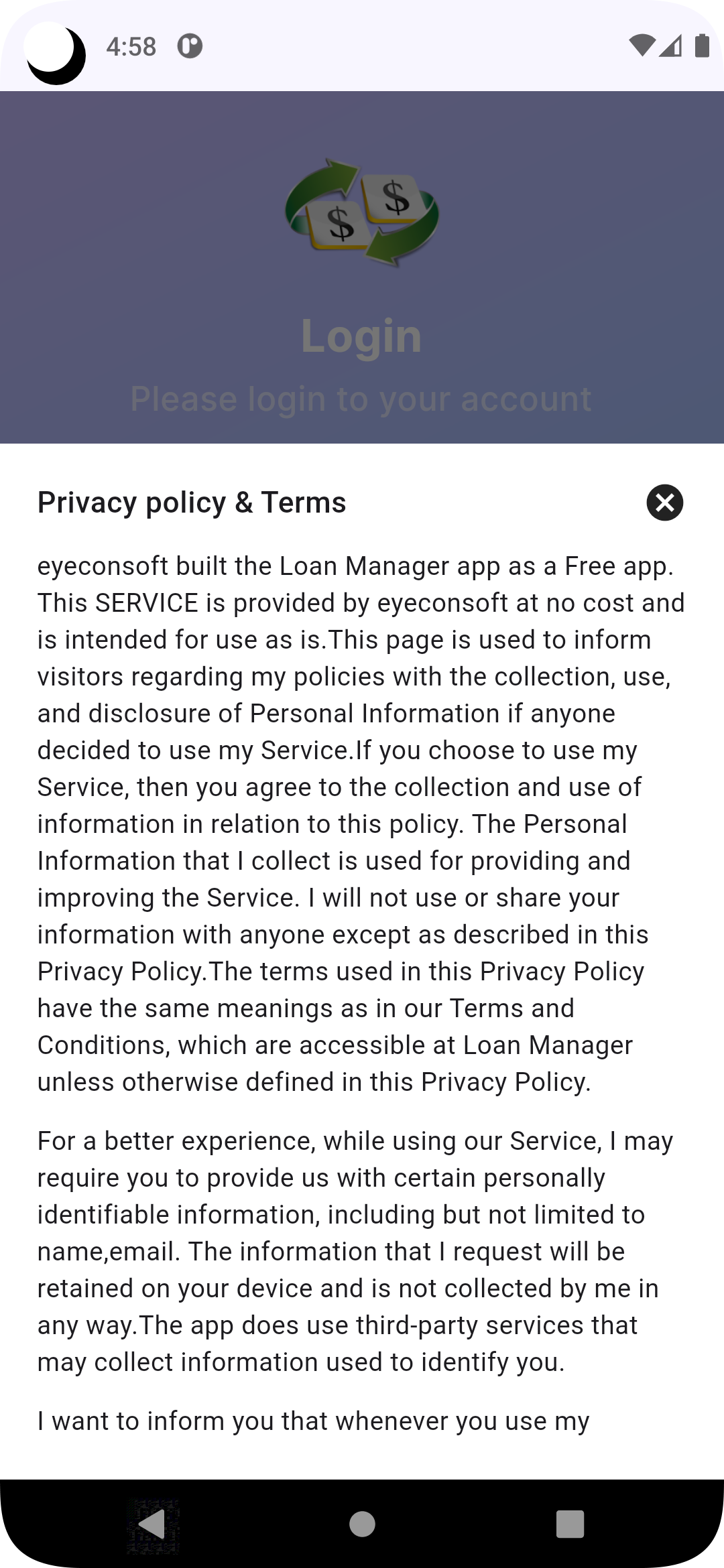
Task: Tap the word 'eyeconsoft' in the policy text
Action: [x=104, y=566]
